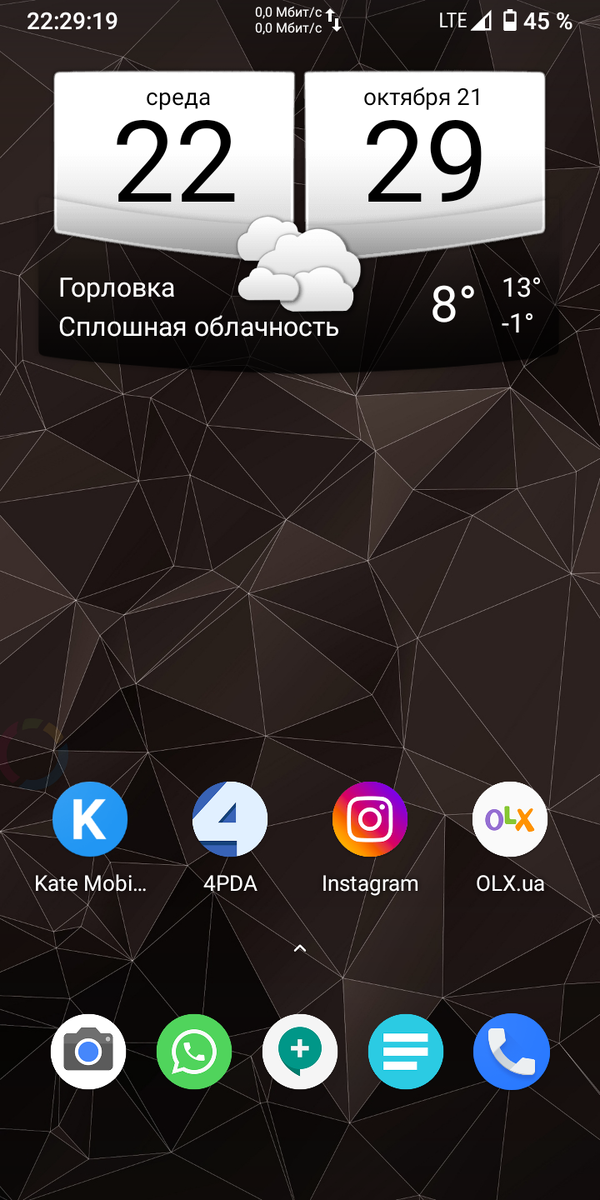The height and width of the screenshot is (1200, 600).
Task: Launch the OLX.ua app
Action: pos(510,819)
